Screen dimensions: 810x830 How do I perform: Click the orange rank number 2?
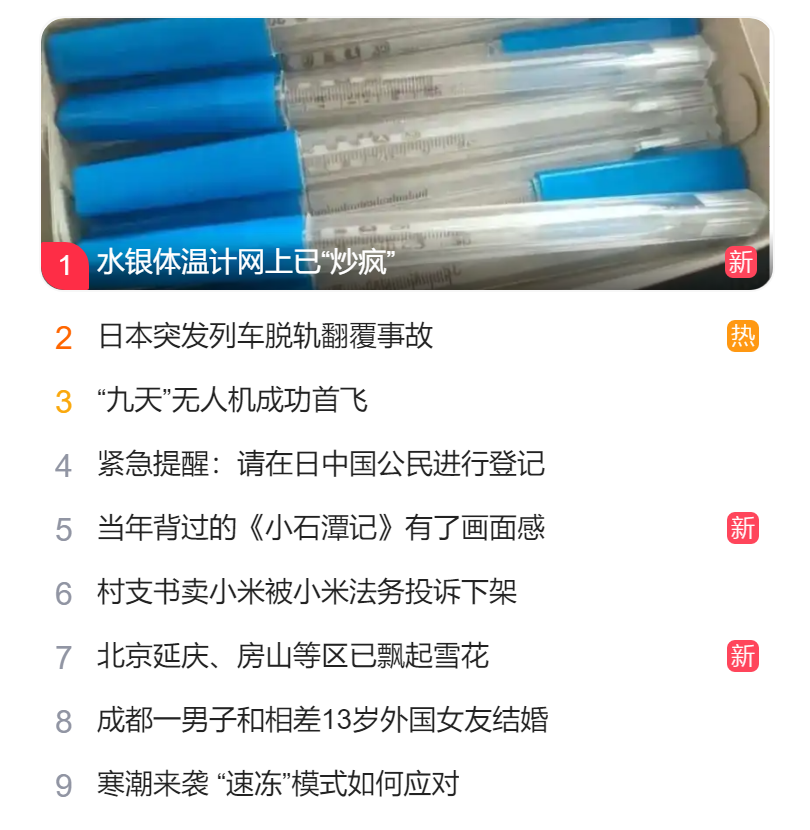[x=65, y=339]
